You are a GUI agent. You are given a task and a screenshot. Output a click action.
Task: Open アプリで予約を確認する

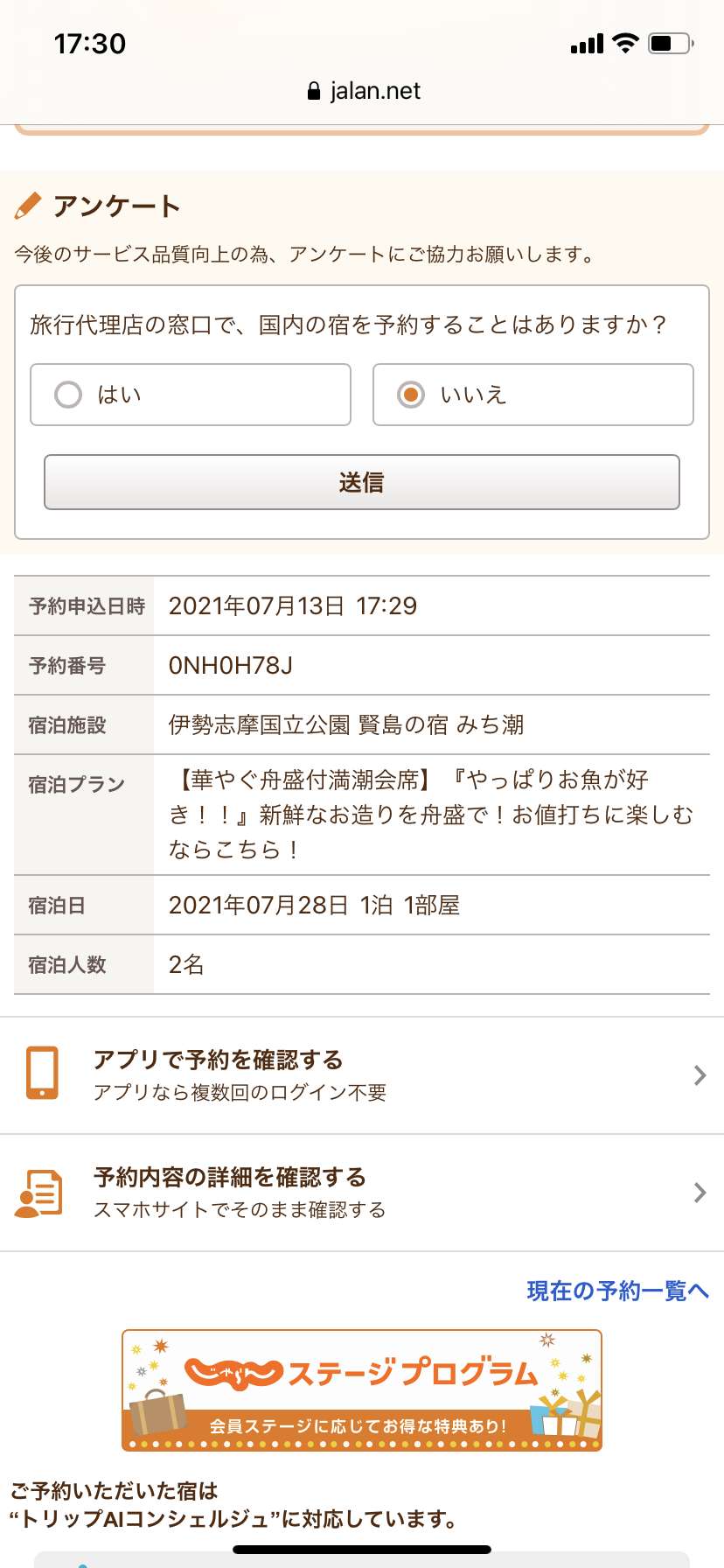click(362, 1075)
